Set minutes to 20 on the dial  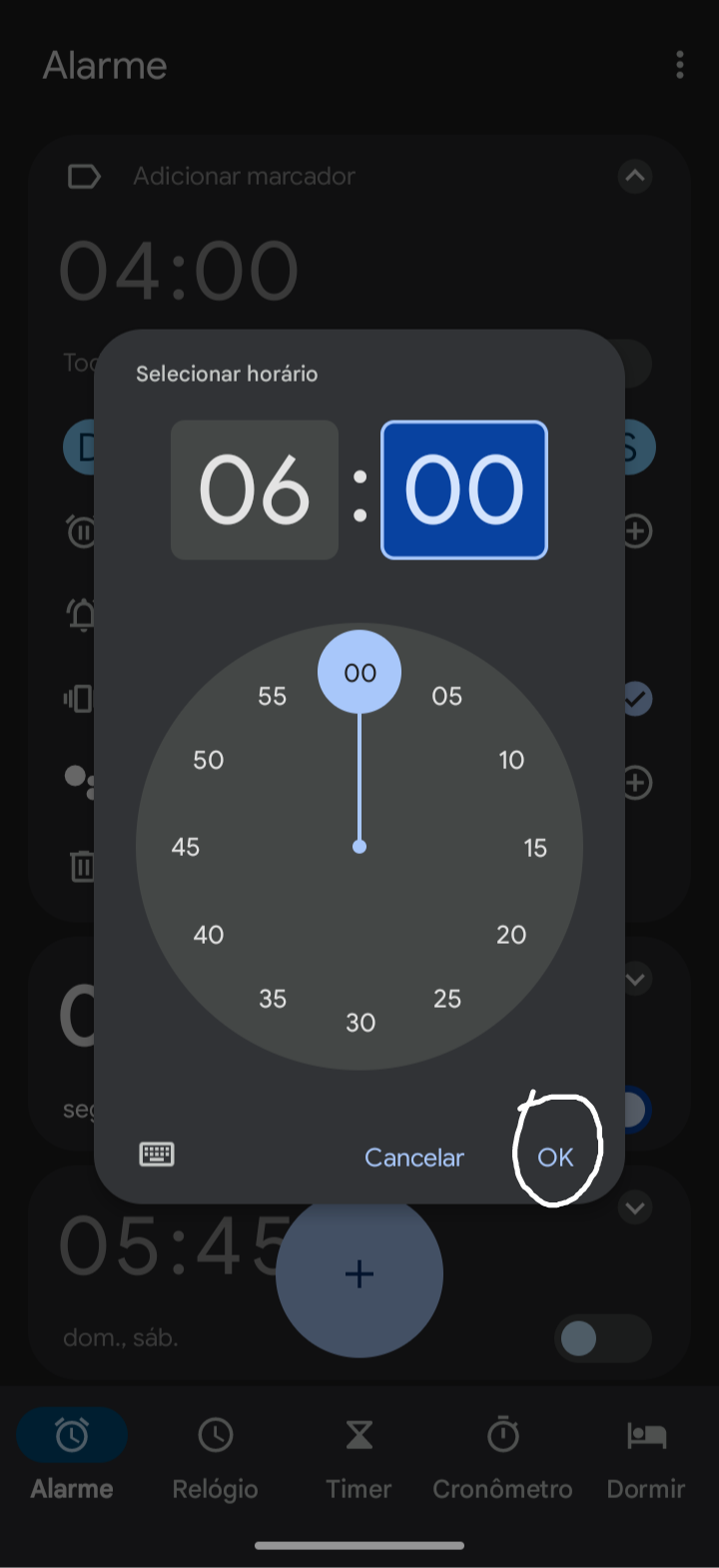511,935
